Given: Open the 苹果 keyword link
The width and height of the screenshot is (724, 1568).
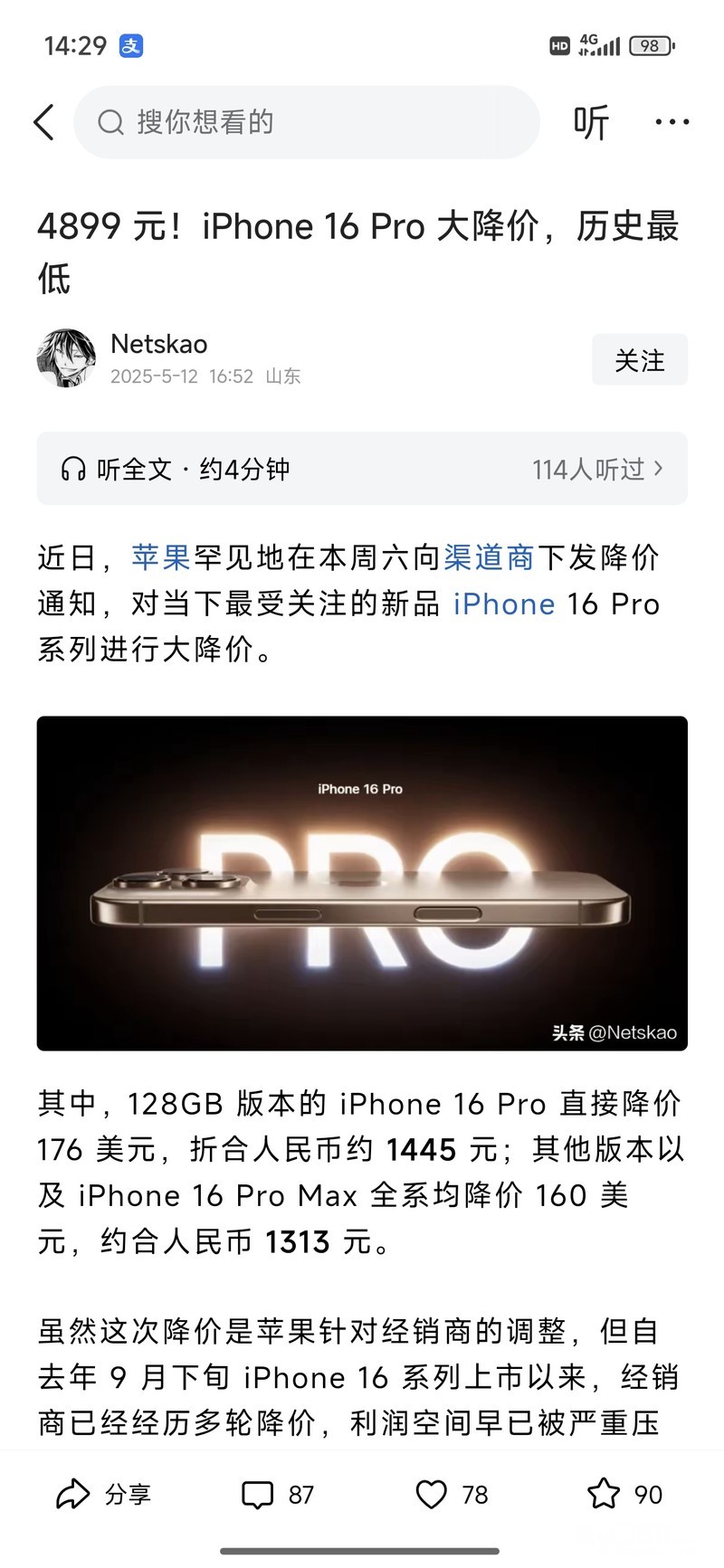Looking at the screenshot, I should click(x=161, y=557).
